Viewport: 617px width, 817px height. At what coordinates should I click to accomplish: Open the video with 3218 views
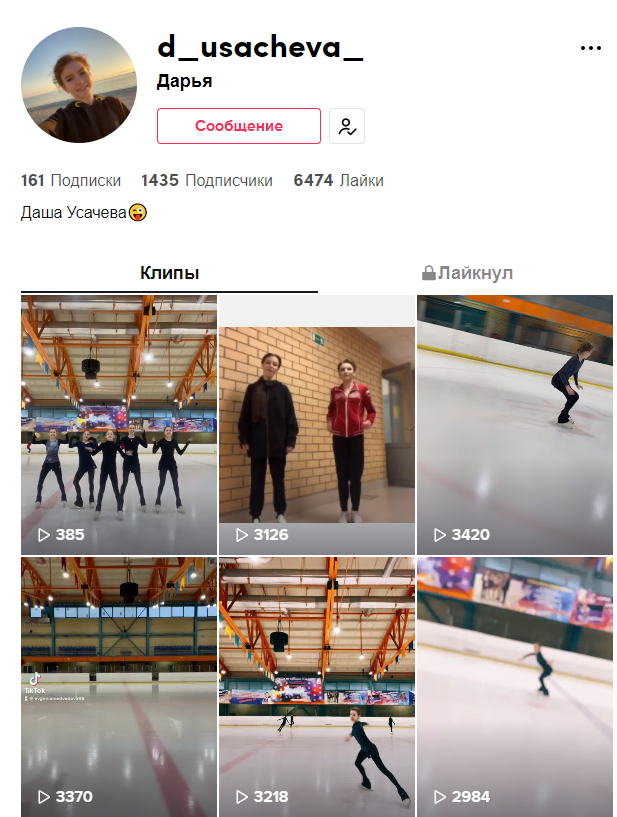(316, 686)
